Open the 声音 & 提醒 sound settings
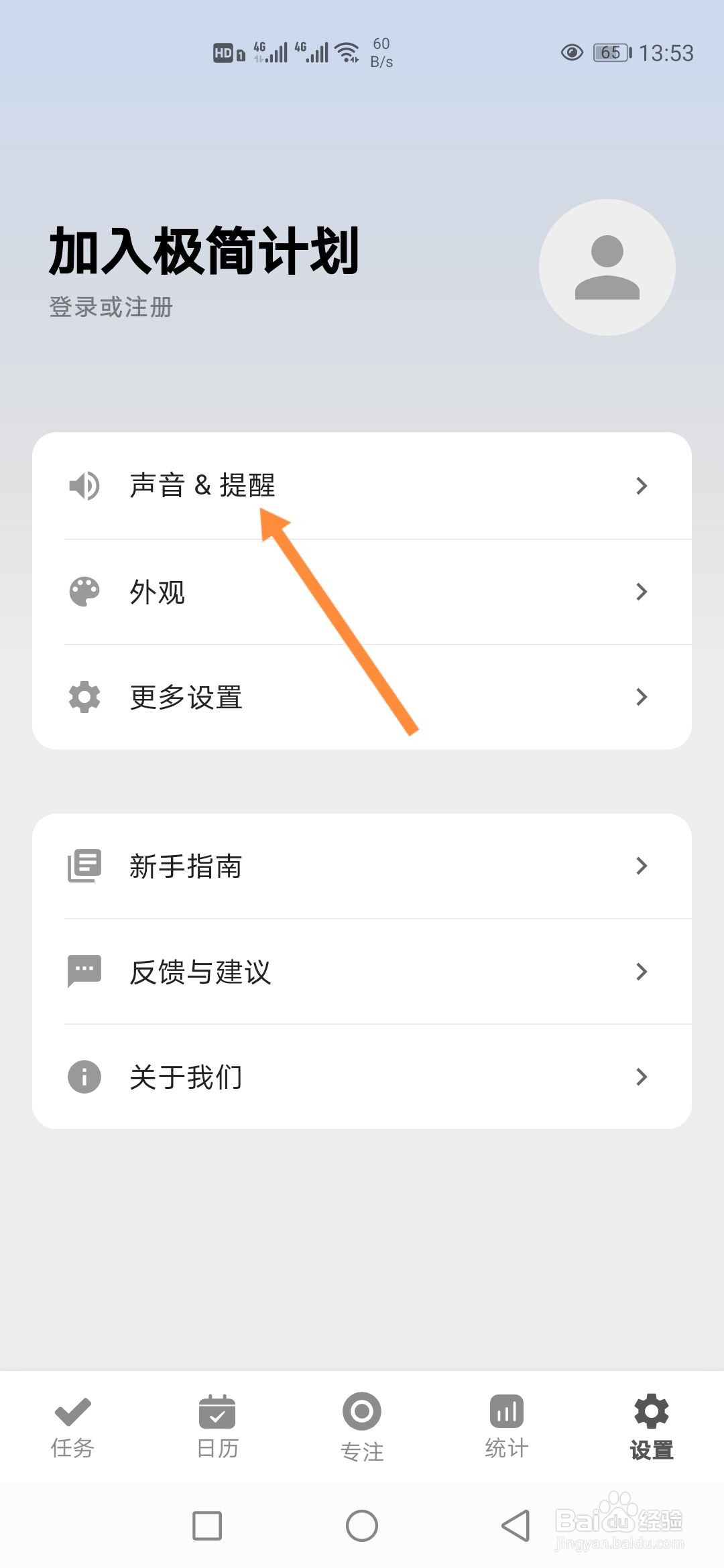This screenshot has height=1568, width=724. pyautogui.click(x=201, y=486)
